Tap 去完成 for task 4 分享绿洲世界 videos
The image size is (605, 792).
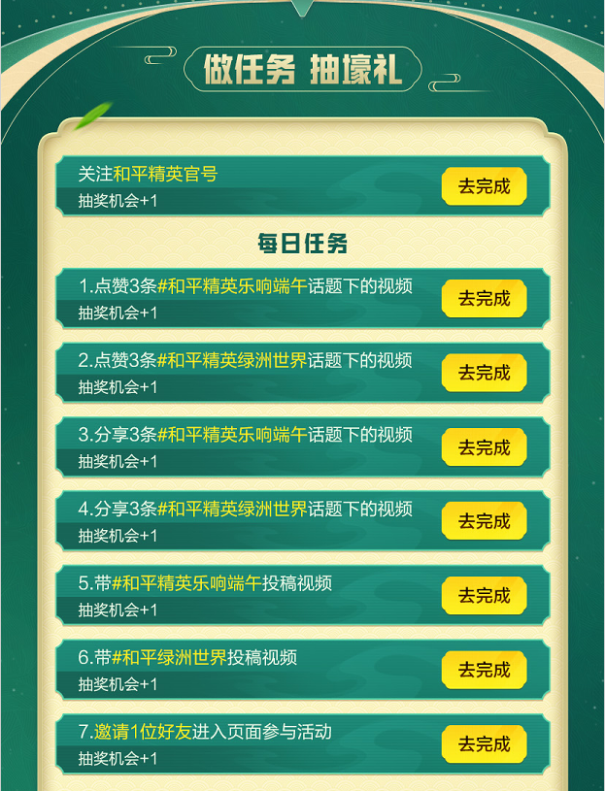pyautogui.click(x=484, y=521)
